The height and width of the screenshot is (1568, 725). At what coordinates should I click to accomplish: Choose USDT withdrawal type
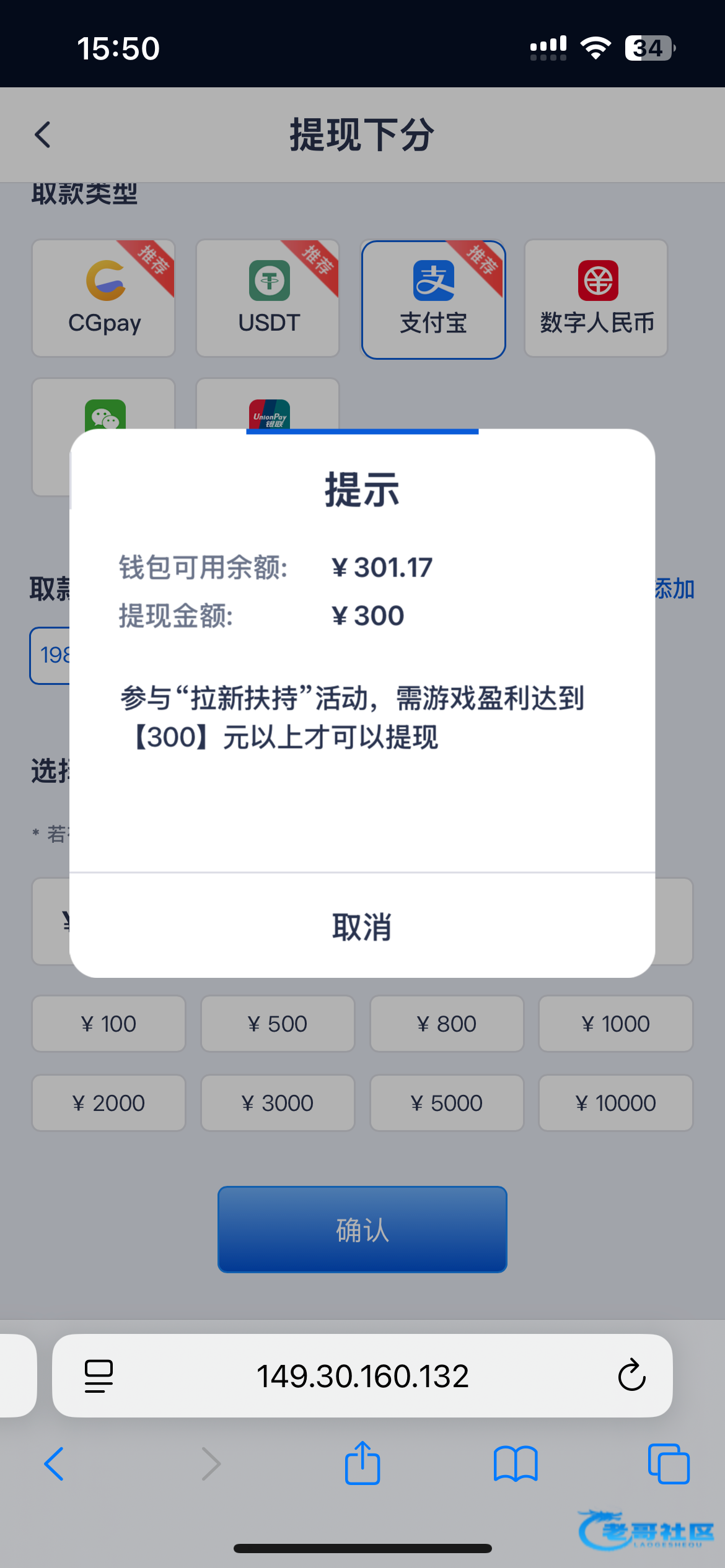(268, 298)
